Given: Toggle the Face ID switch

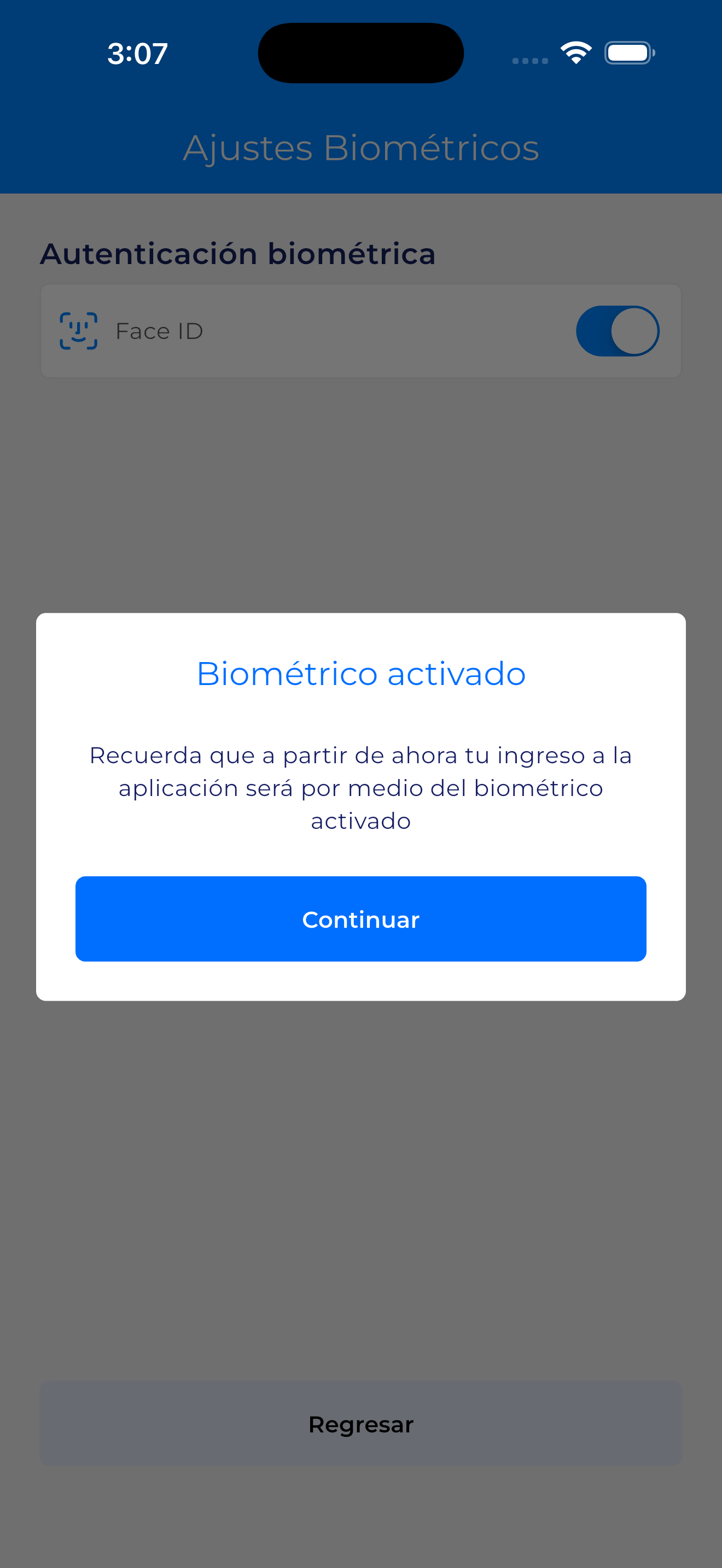Looking at the screenshot, I should click(616, 331).
